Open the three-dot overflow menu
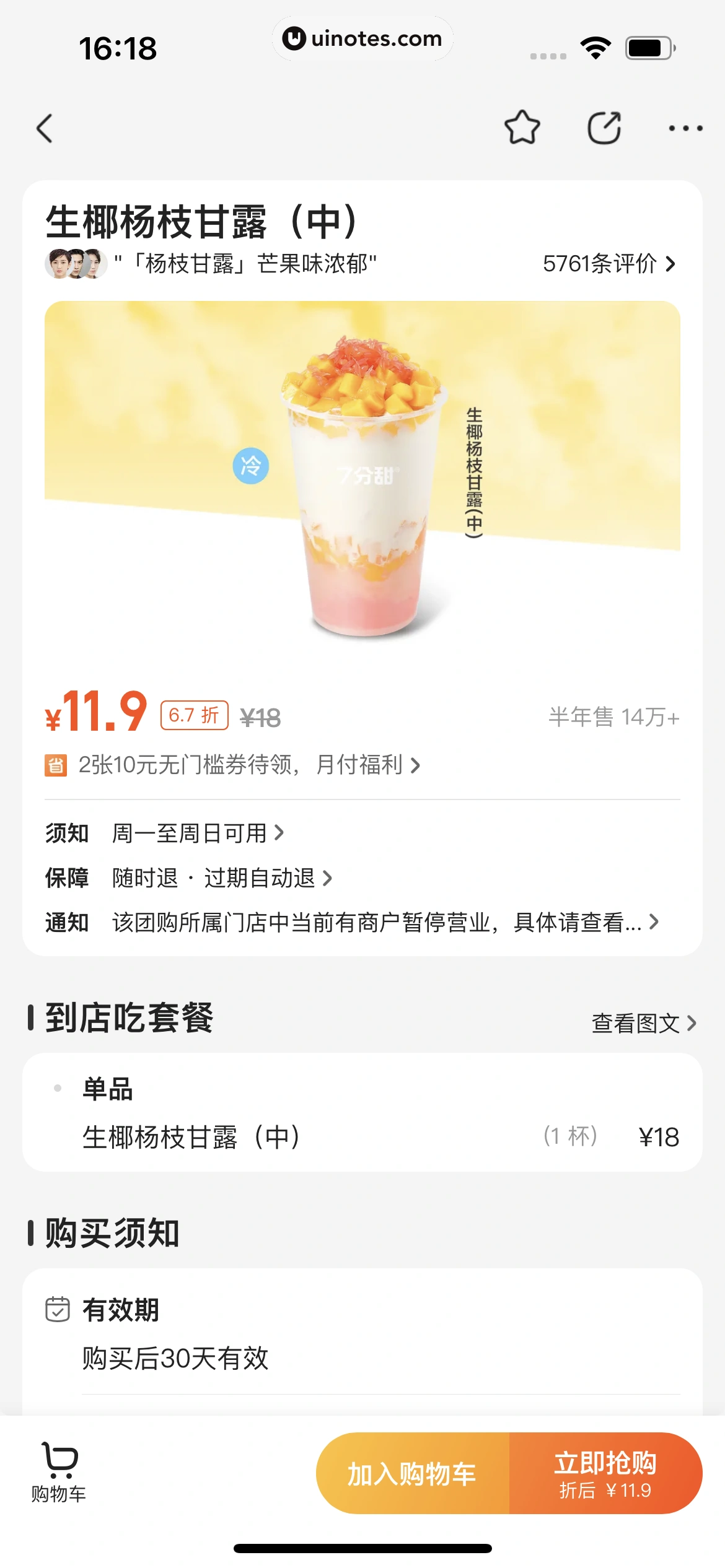 [685, 128]
